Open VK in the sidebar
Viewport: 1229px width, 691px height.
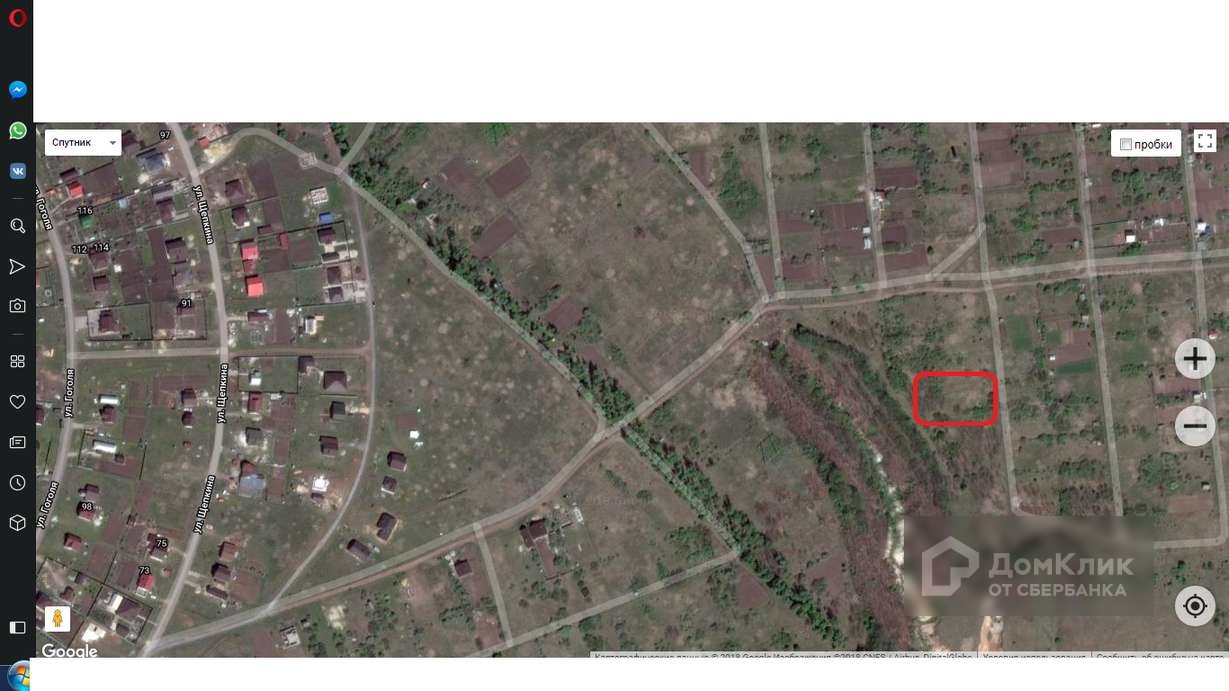[x=17, y=171]
